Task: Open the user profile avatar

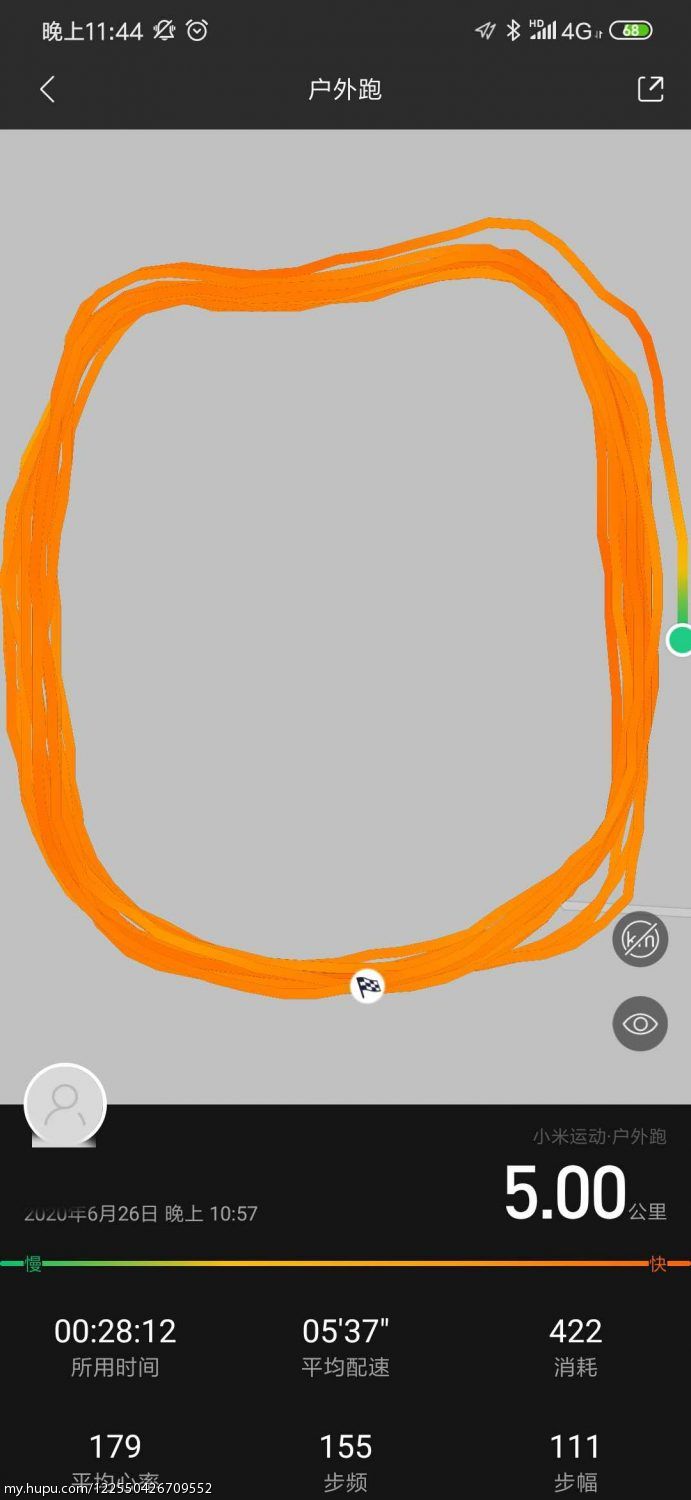Action: 65,1104
